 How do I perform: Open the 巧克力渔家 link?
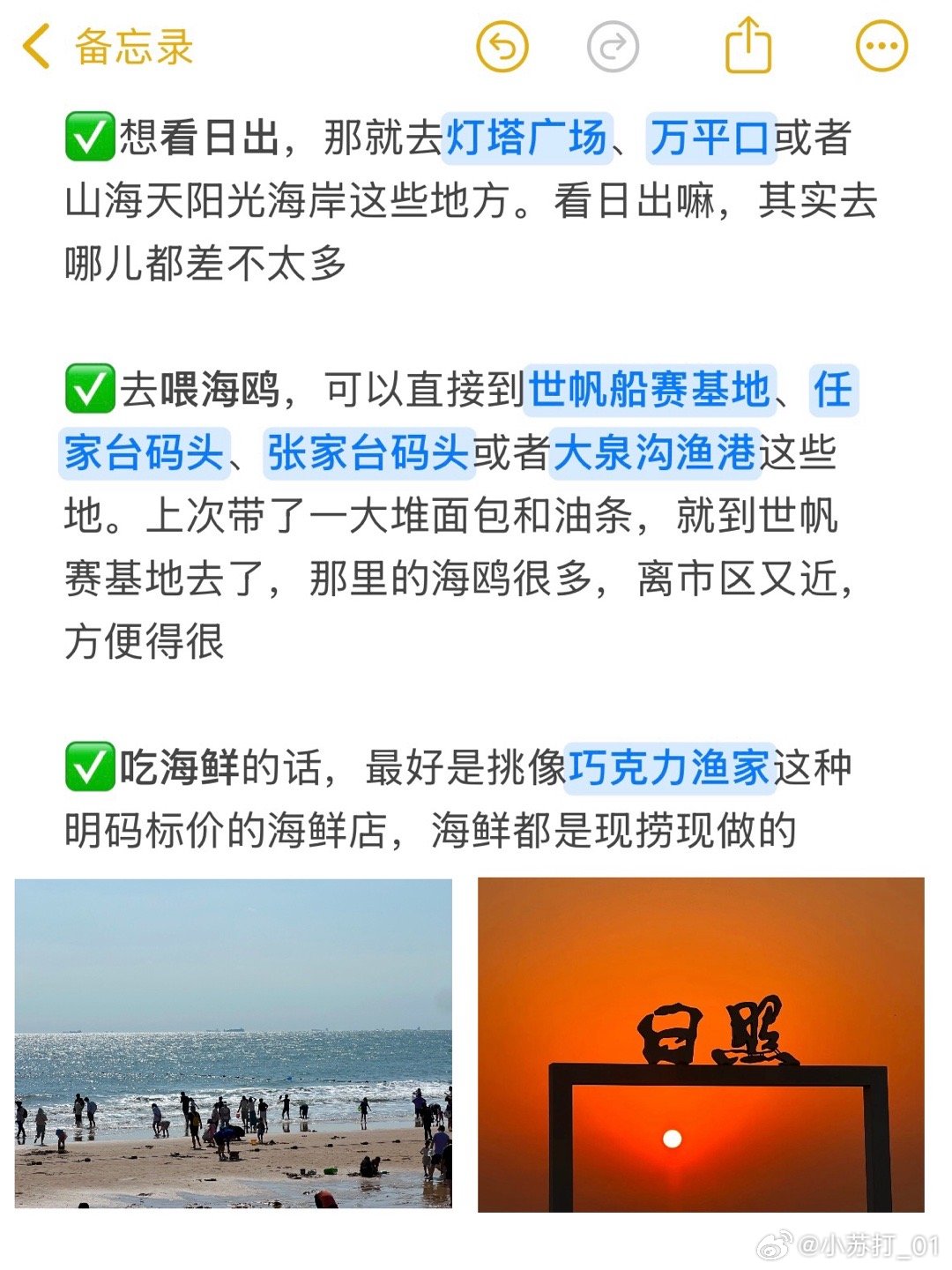point(670,767)
